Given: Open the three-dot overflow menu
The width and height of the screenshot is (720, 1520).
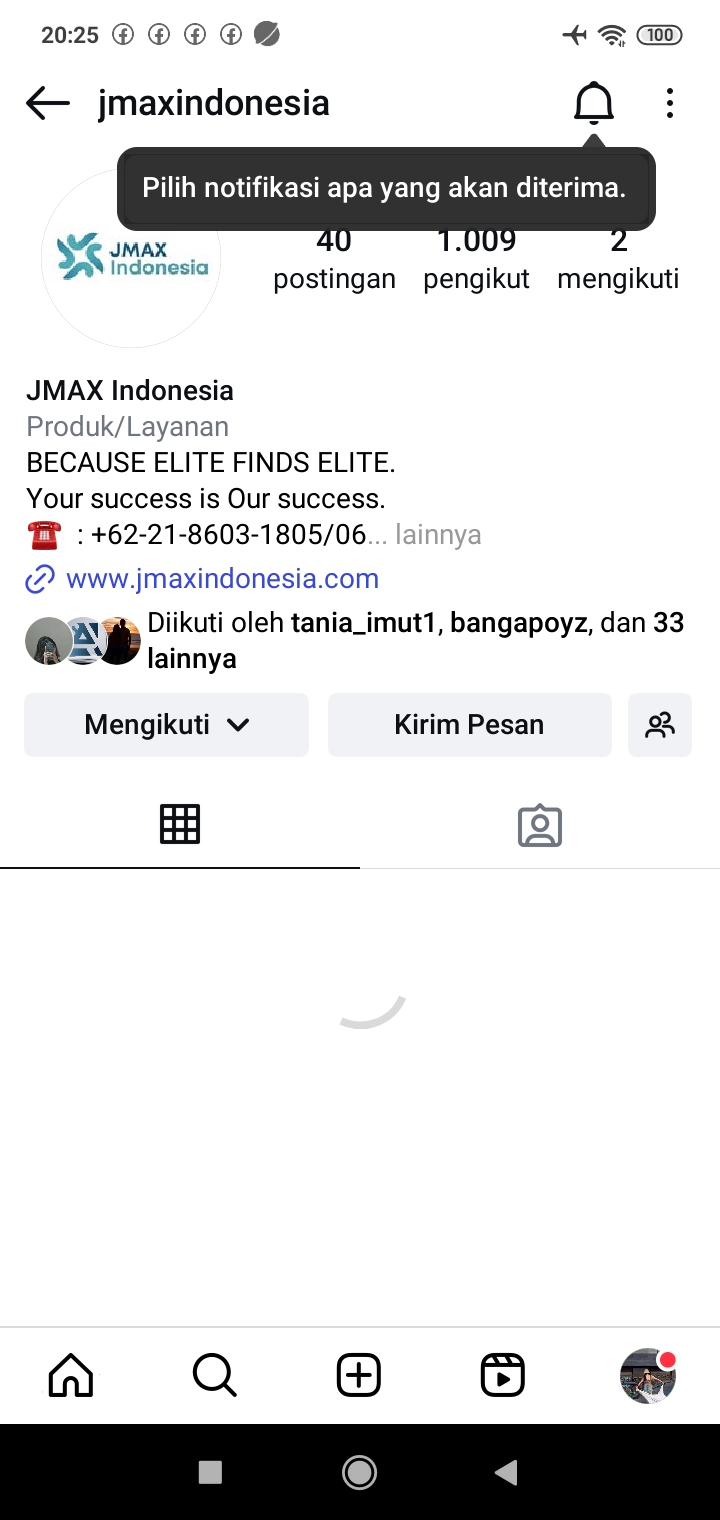Looking at the screenshot, I should (x=669, y=103).
